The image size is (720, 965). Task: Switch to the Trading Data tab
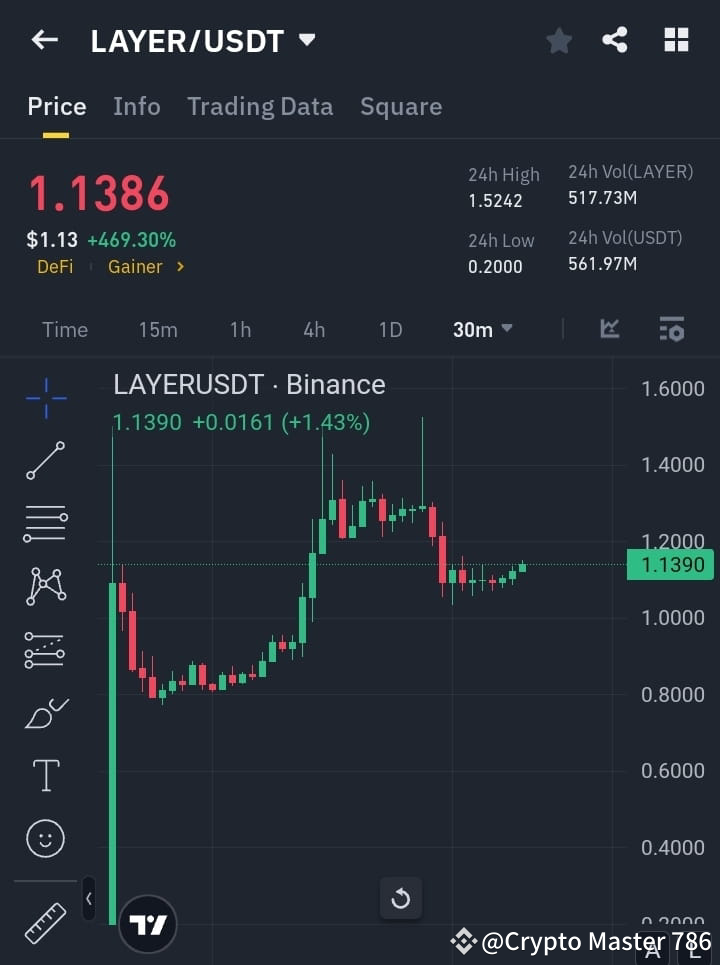pos(260,106)
